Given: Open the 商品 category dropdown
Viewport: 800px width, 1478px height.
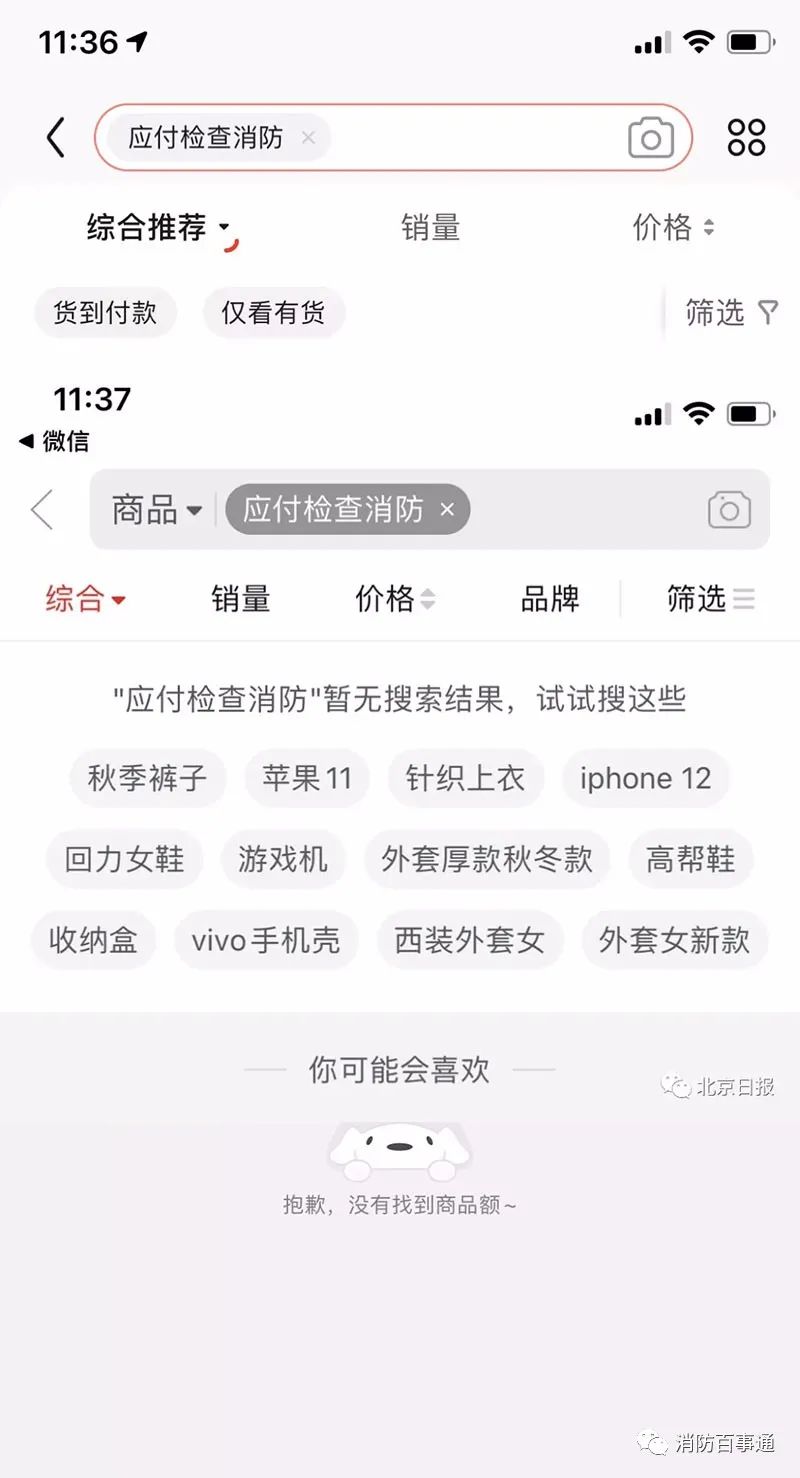Looking at the screenshot, I should pos(155,510).
